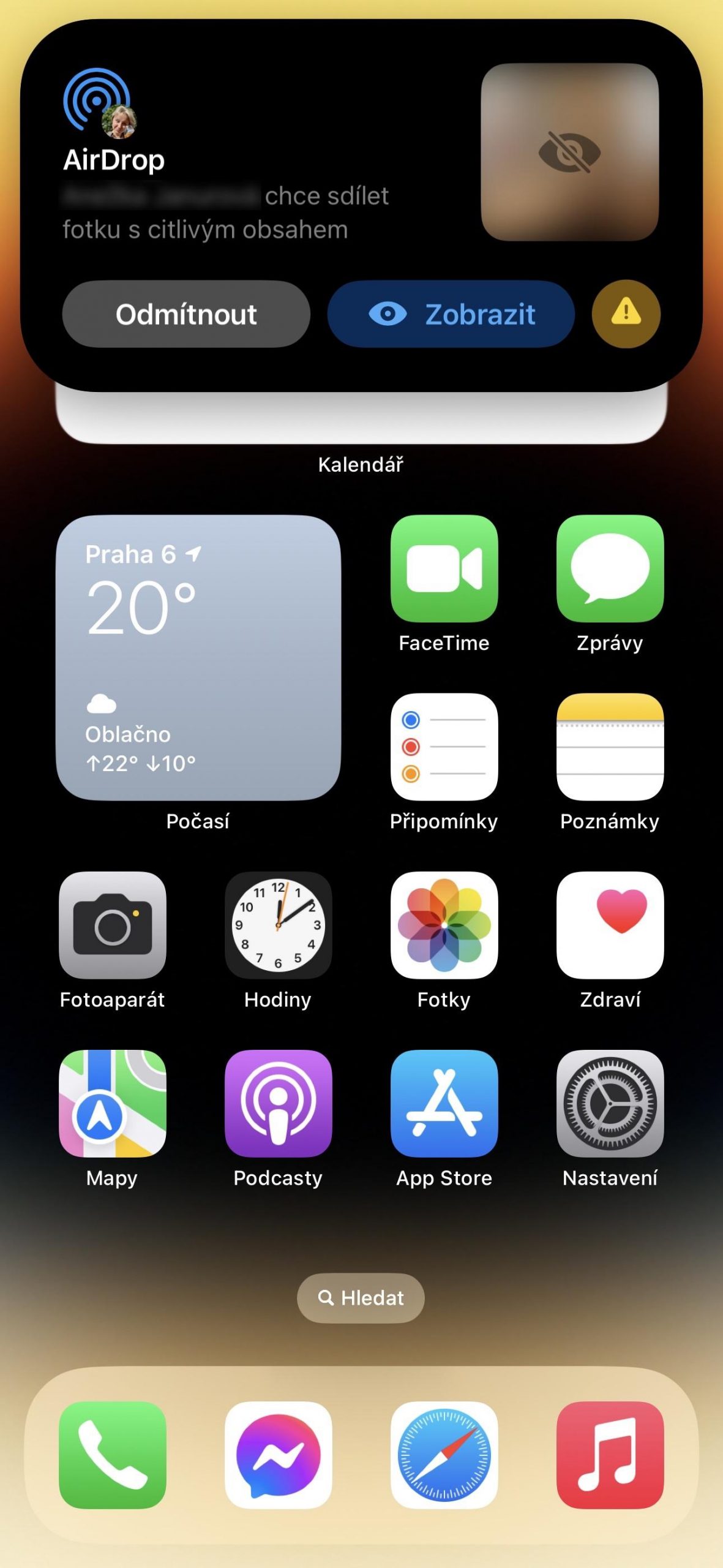Open the App Store
The height and width of the screenshot is (1568, 723).
click(x=444, y=1103)
